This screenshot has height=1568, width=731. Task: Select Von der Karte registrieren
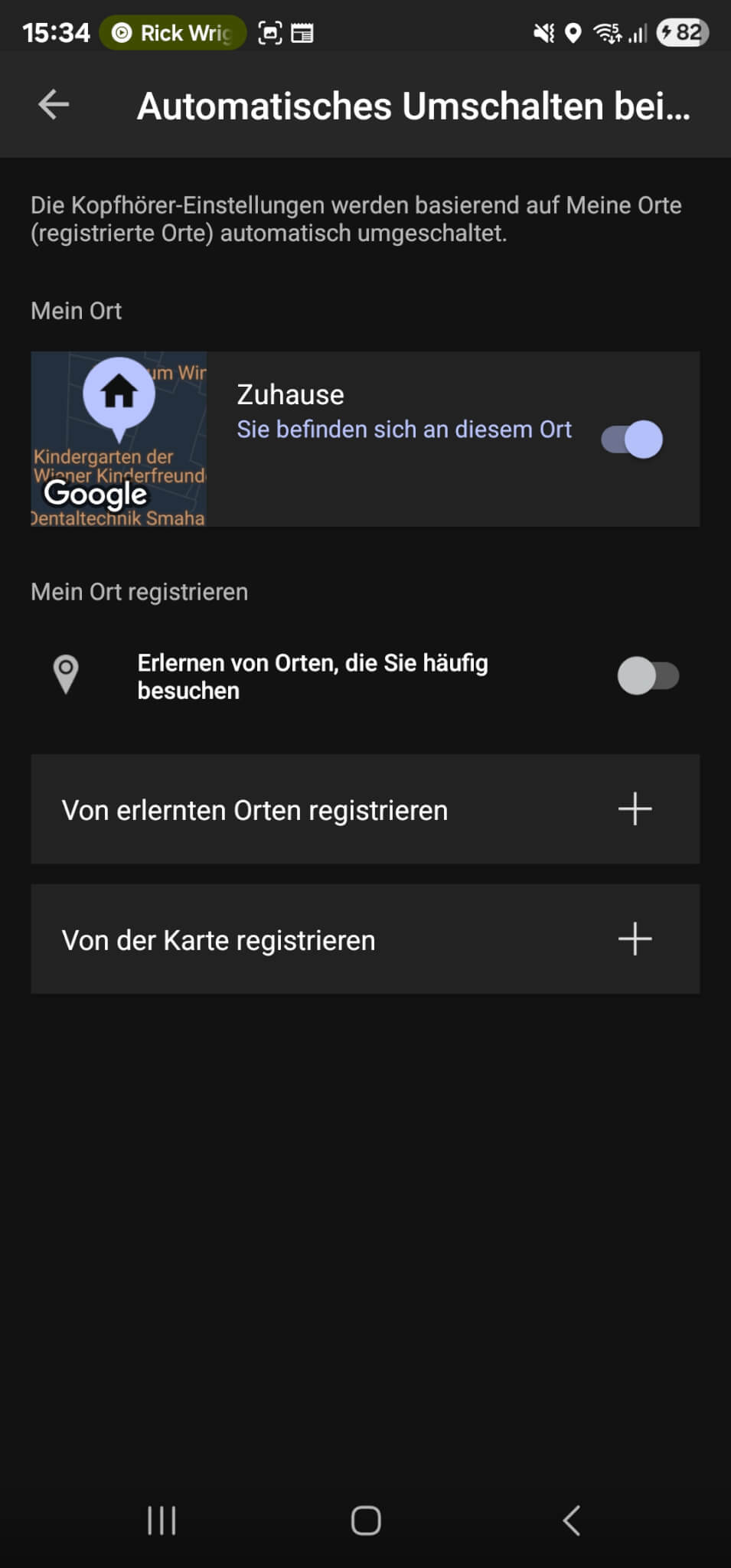click(x=365, y=939)
